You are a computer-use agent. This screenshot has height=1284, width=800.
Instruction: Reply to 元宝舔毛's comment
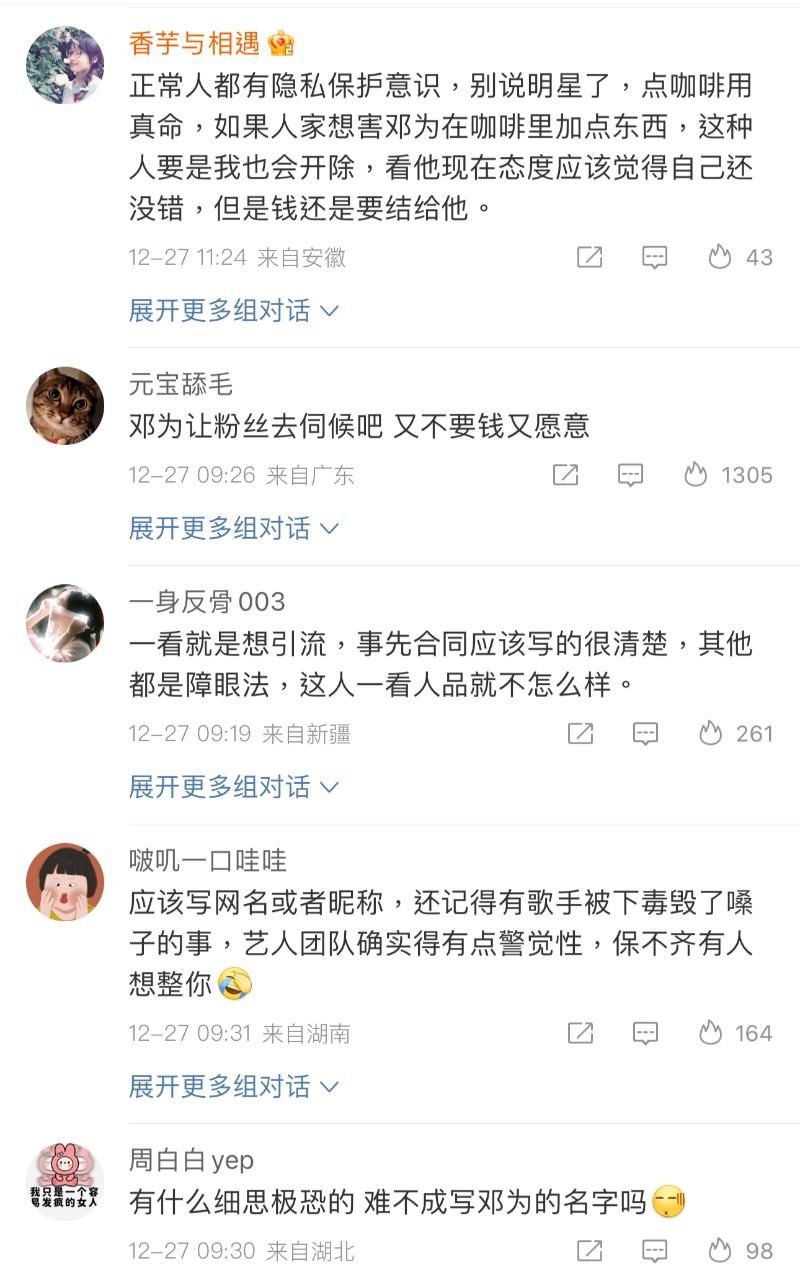point(630,475)
